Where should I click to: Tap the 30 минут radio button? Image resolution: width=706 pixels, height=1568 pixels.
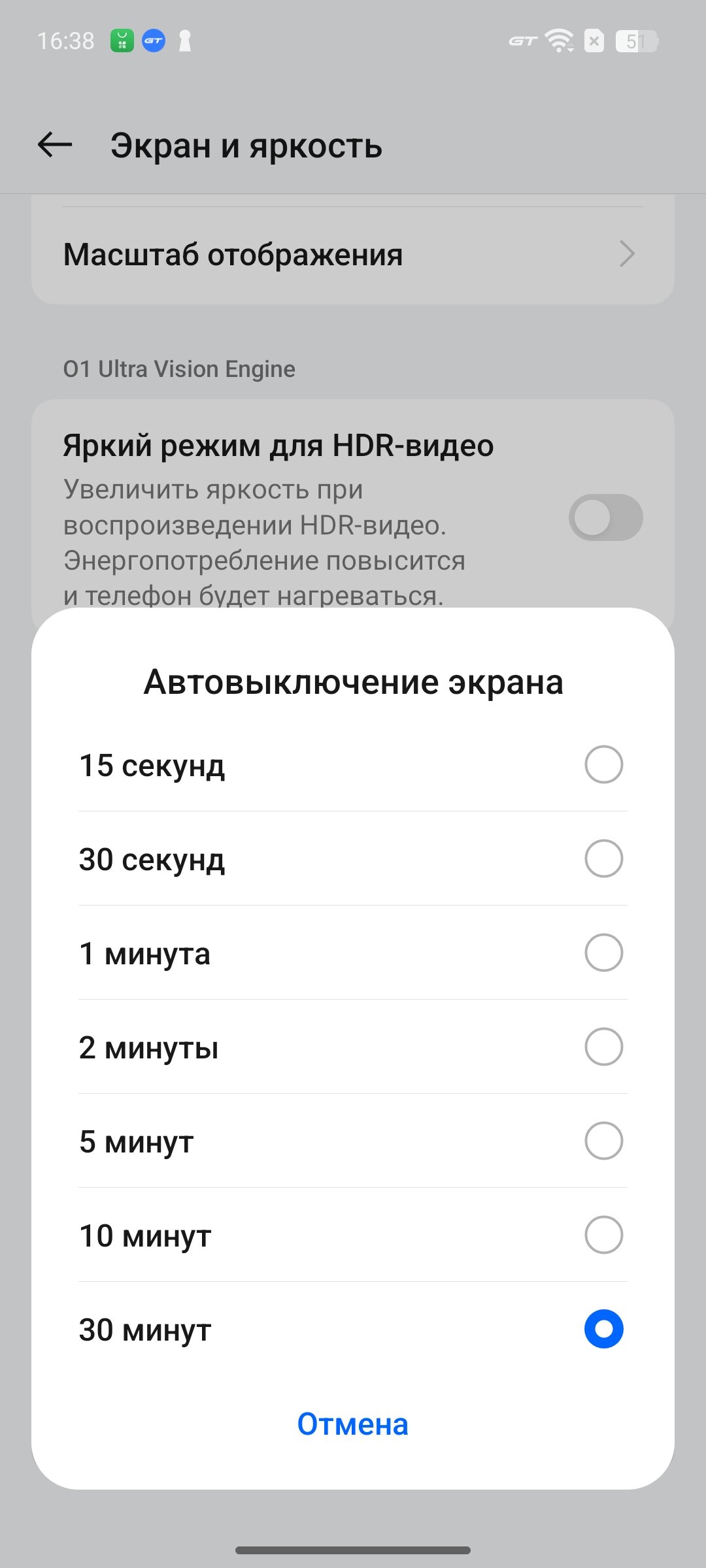(x=603, y=1329)
